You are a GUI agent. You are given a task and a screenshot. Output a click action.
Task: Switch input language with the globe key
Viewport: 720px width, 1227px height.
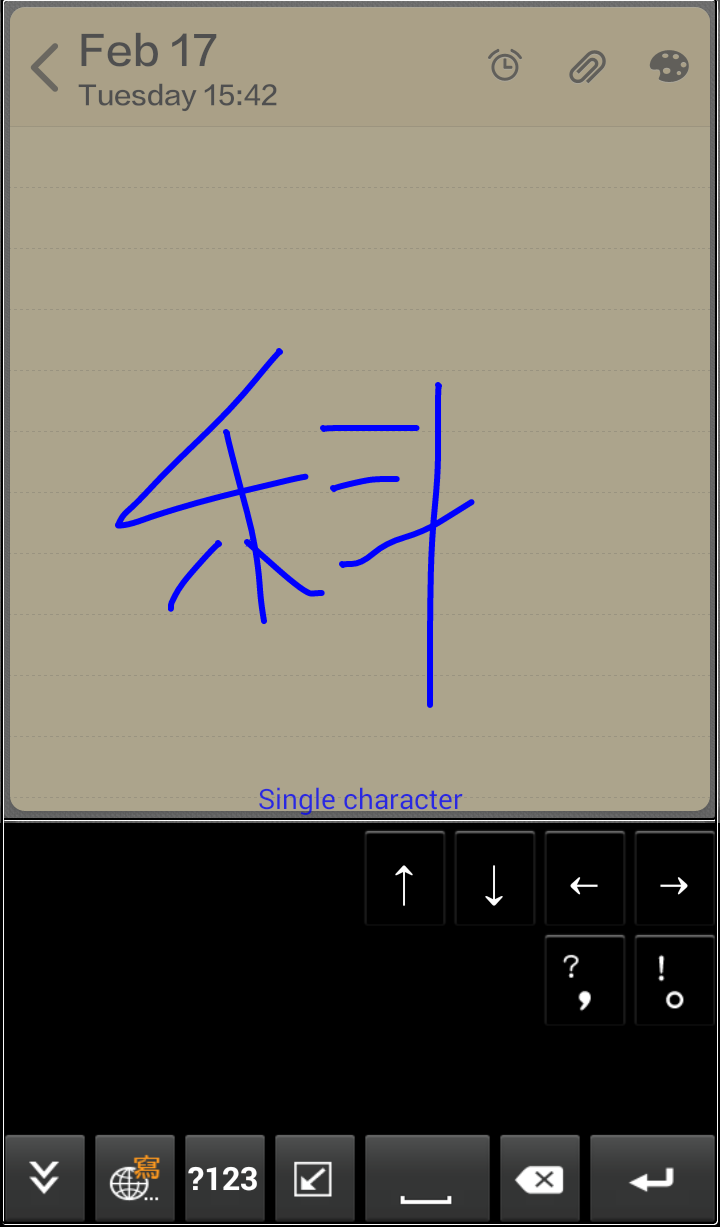(x=134, y=1178)
